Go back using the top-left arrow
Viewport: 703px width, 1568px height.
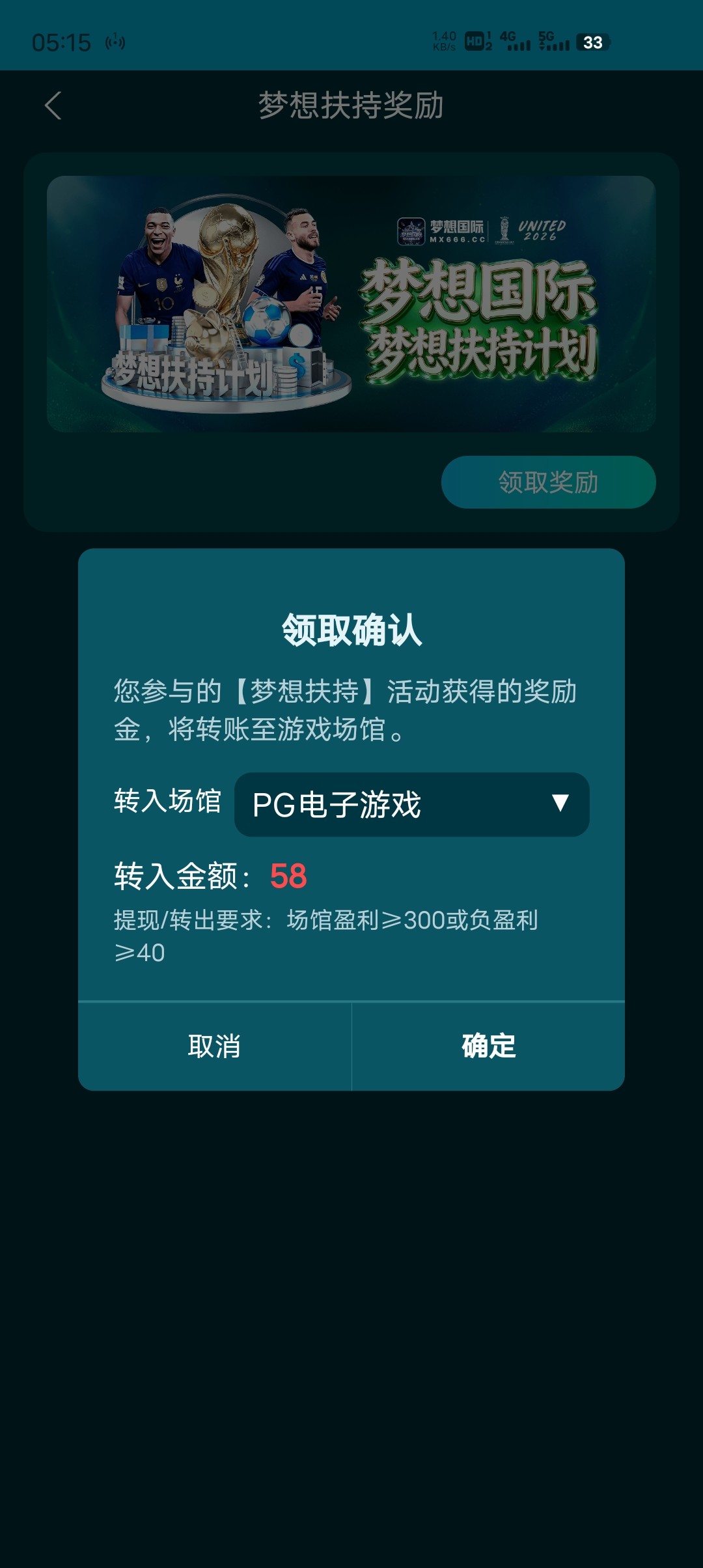(53, 105)
